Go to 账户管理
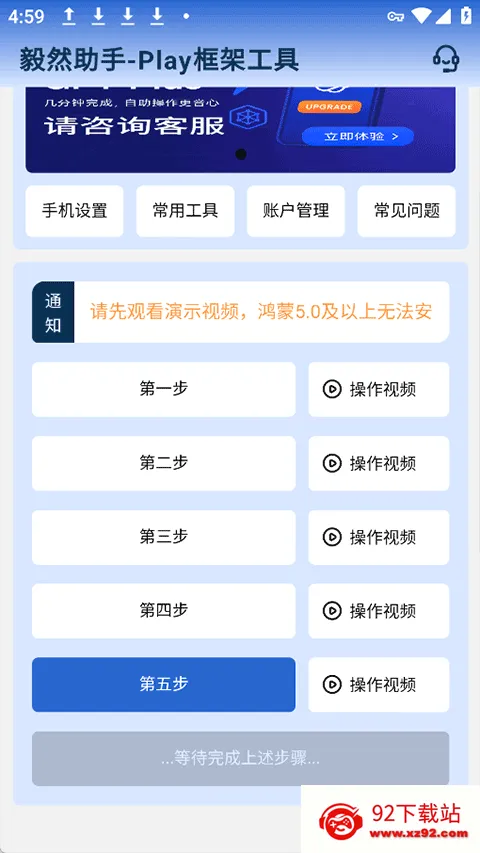The height and width of the screenshot is (853, 480). [296, 211]
